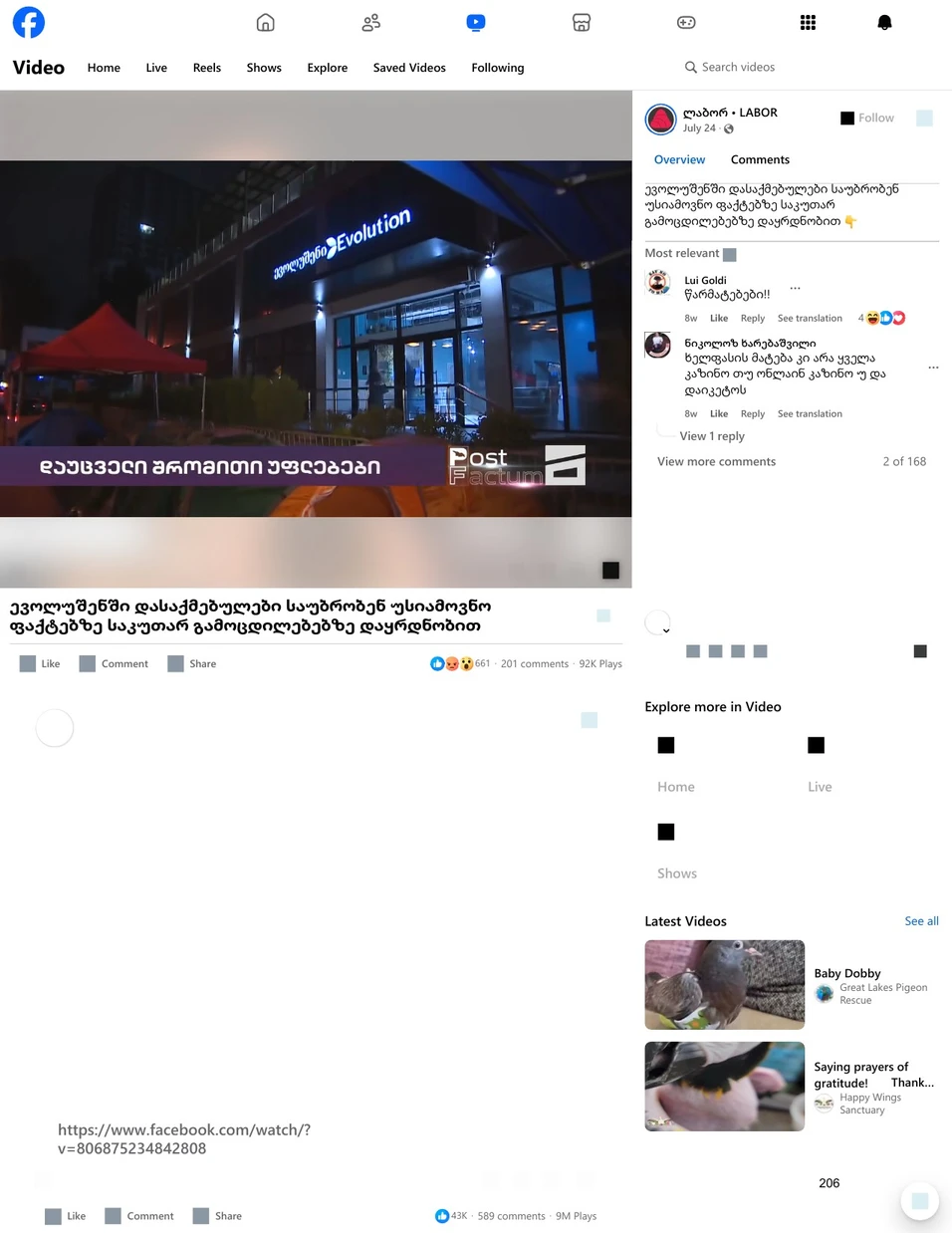
Task: Tap the Search videos field
Action: pyautogui.click(x=738, y=67)
